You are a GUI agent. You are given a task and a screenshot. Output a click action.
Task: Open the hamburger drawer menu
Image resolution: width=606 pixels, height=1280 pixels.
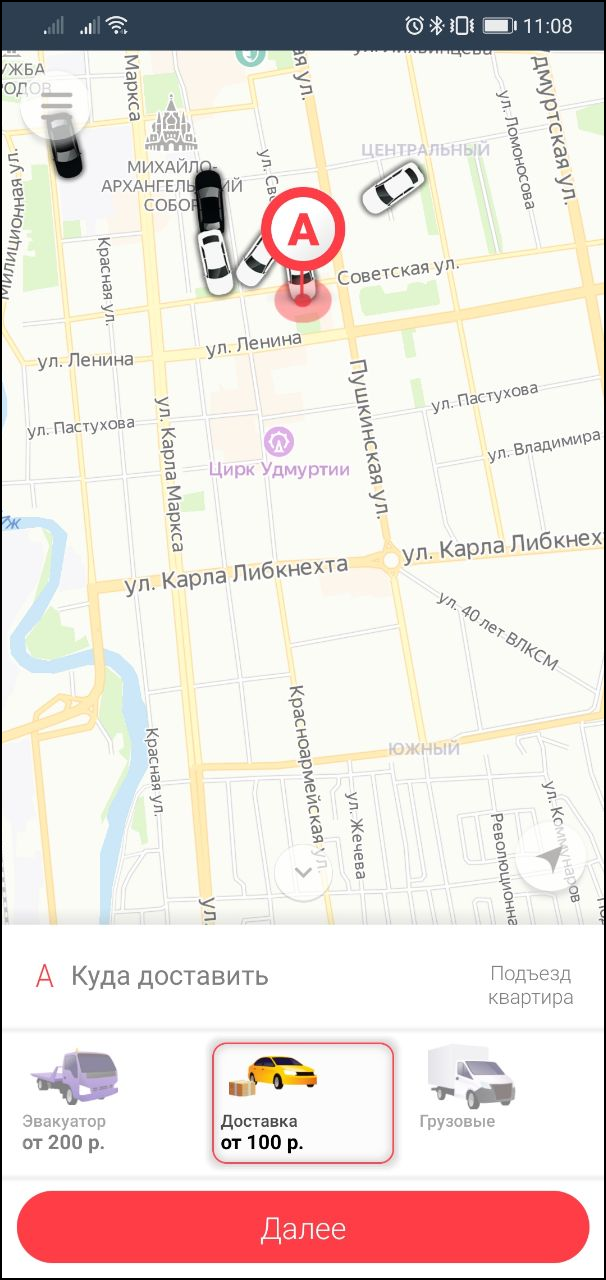coord(56,106)
